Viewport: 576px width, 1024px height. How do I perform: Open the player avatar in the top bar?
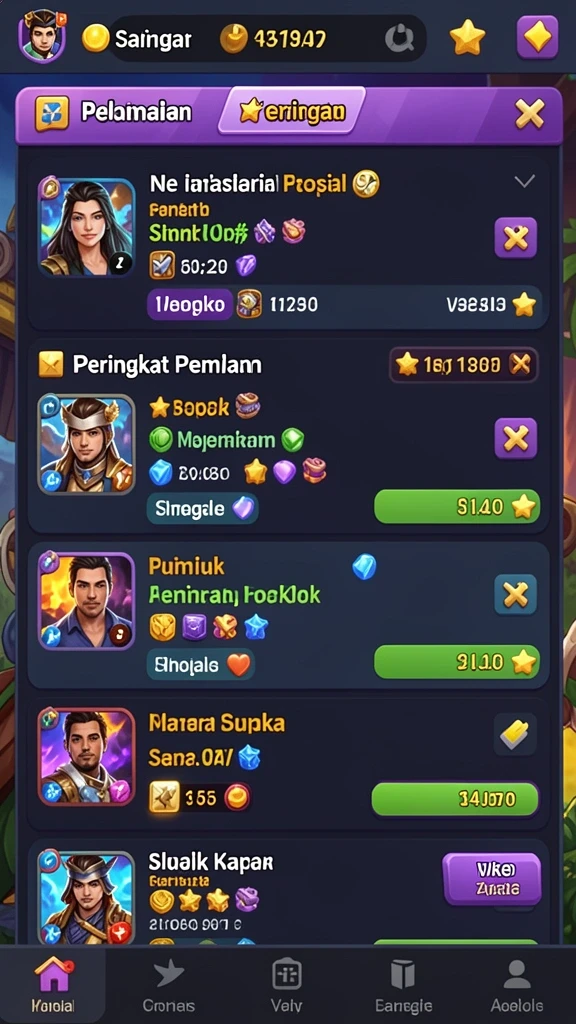[43, 36]
